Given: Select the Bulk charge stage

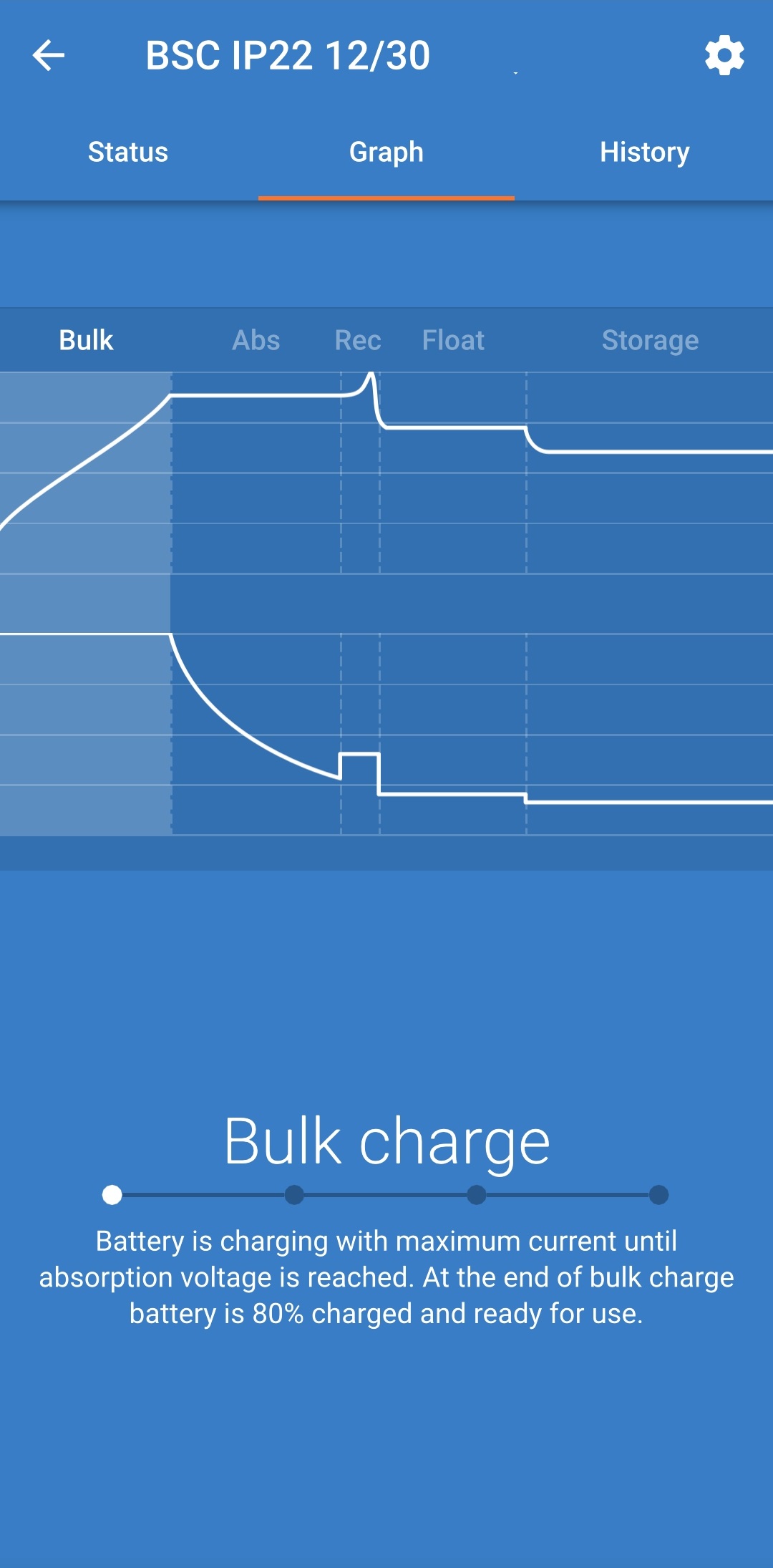Looking at the screenshot, I should 86,340.
